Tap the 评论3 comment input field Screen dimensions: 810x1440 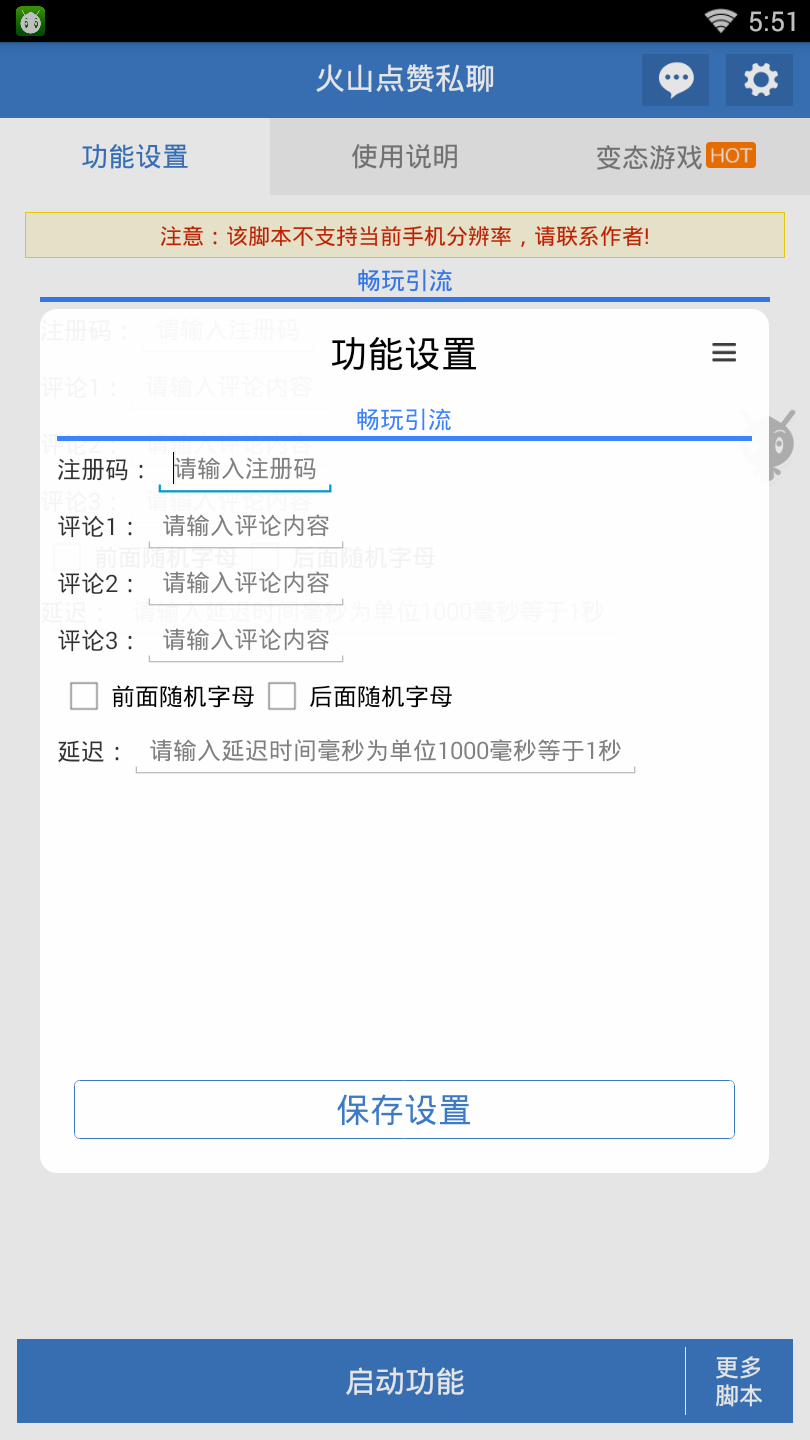[245, 640]
